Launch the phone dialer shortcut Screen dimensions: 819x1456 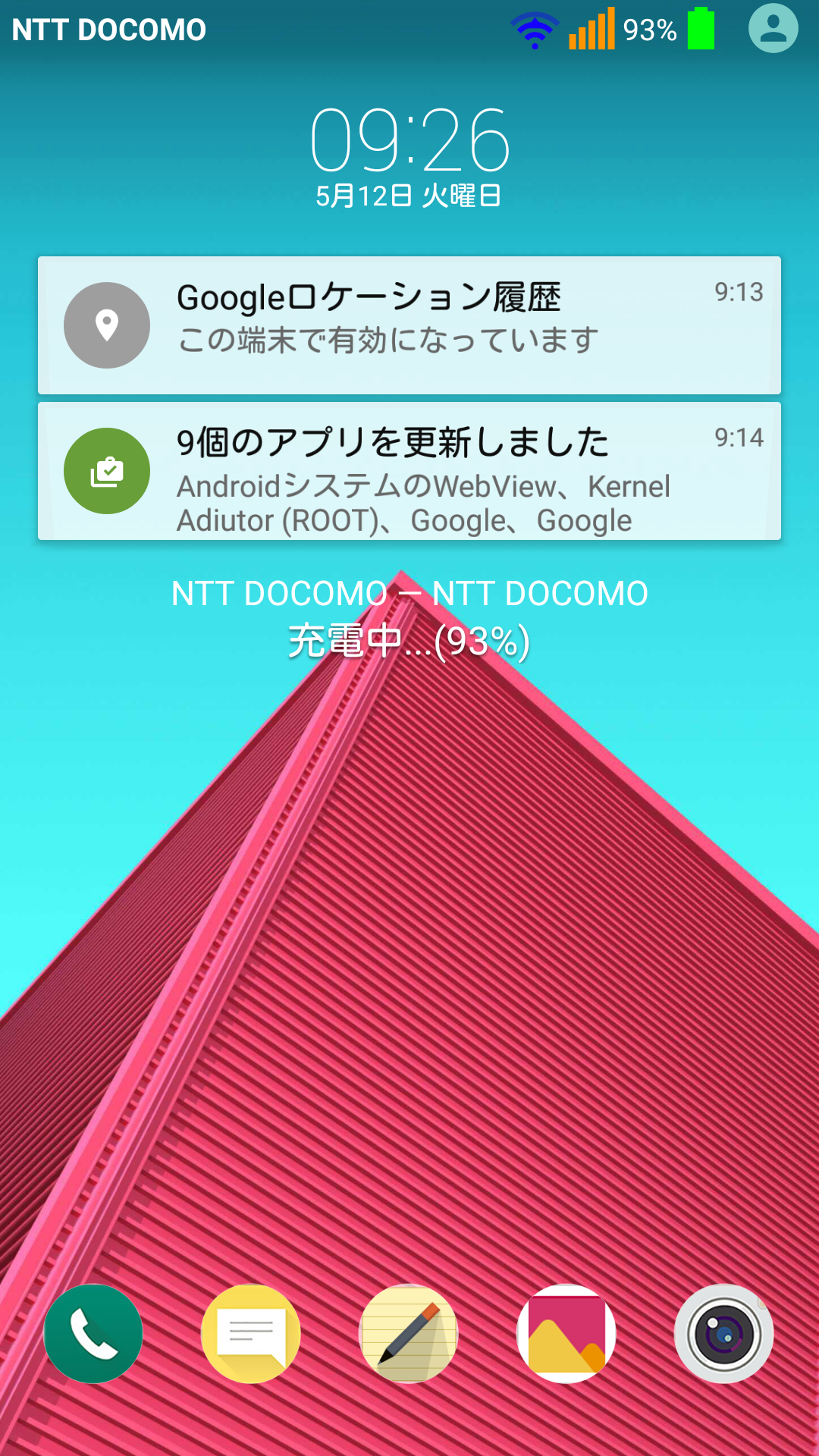click(x=93, y=1334)
